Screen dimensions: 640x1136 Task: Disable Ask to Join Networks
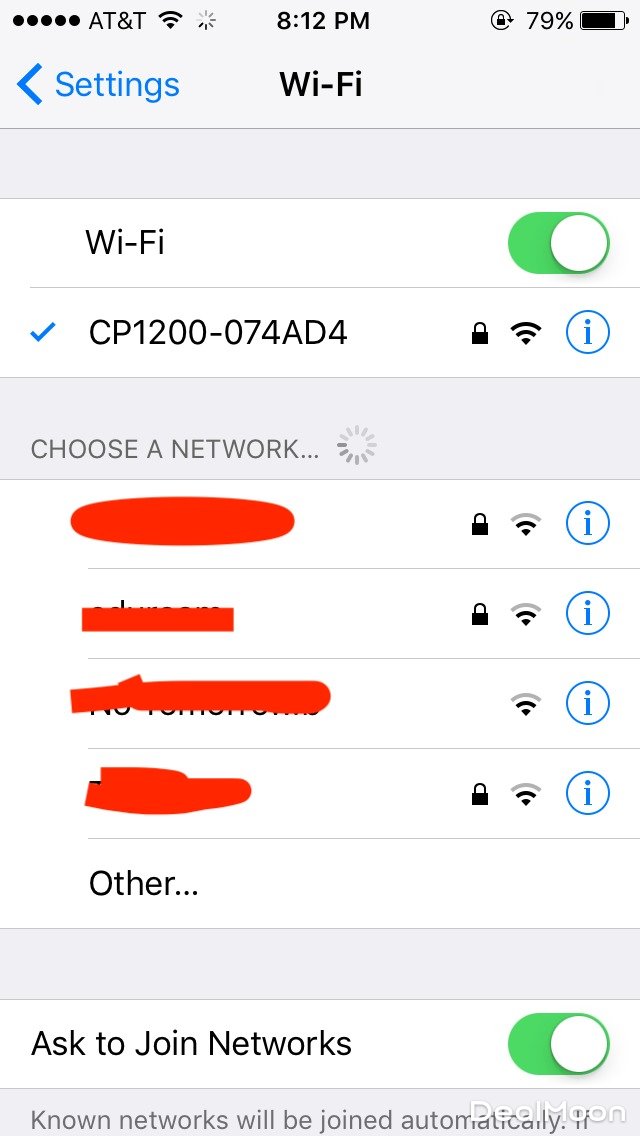pyautogui.click(x=558, y=1043)
